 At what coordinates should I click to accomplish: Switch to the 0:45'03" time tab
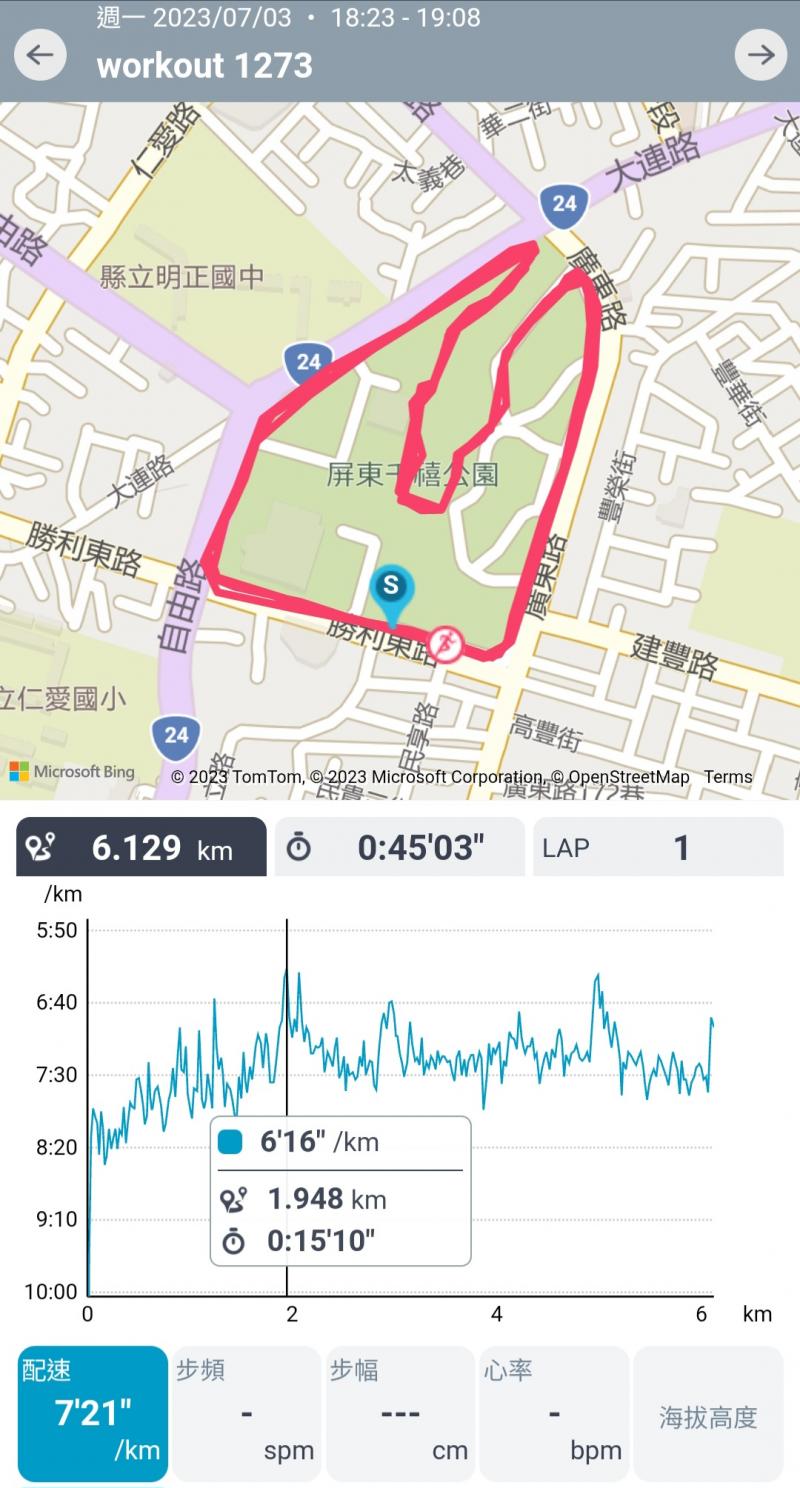click(399, 848)
